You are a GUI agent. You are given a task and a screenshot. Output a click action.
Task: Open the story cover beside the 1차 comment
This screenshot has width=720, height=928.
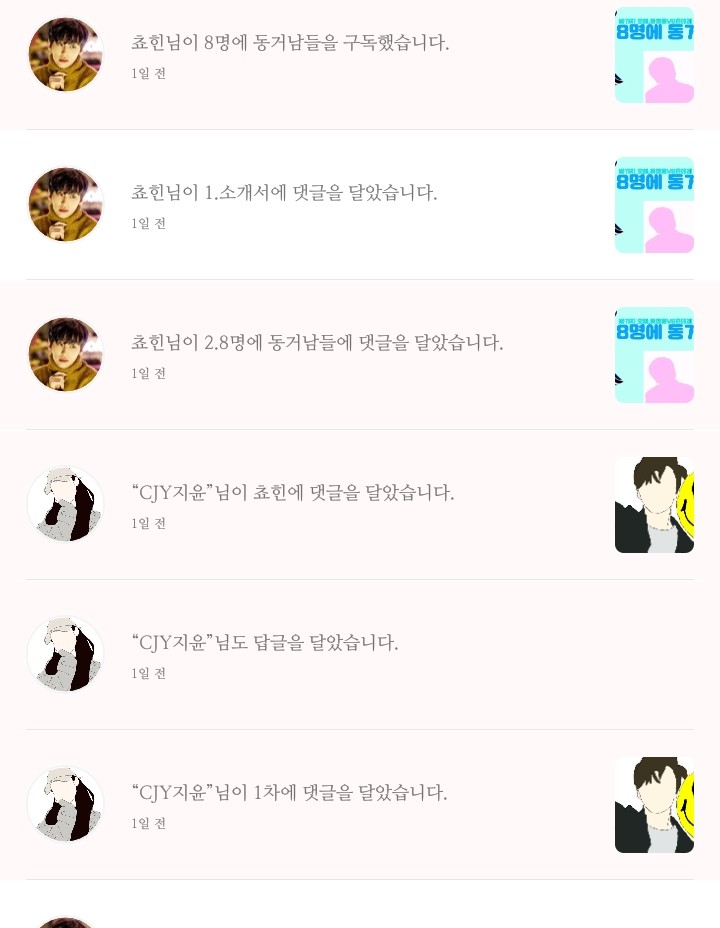pos(654,805)
